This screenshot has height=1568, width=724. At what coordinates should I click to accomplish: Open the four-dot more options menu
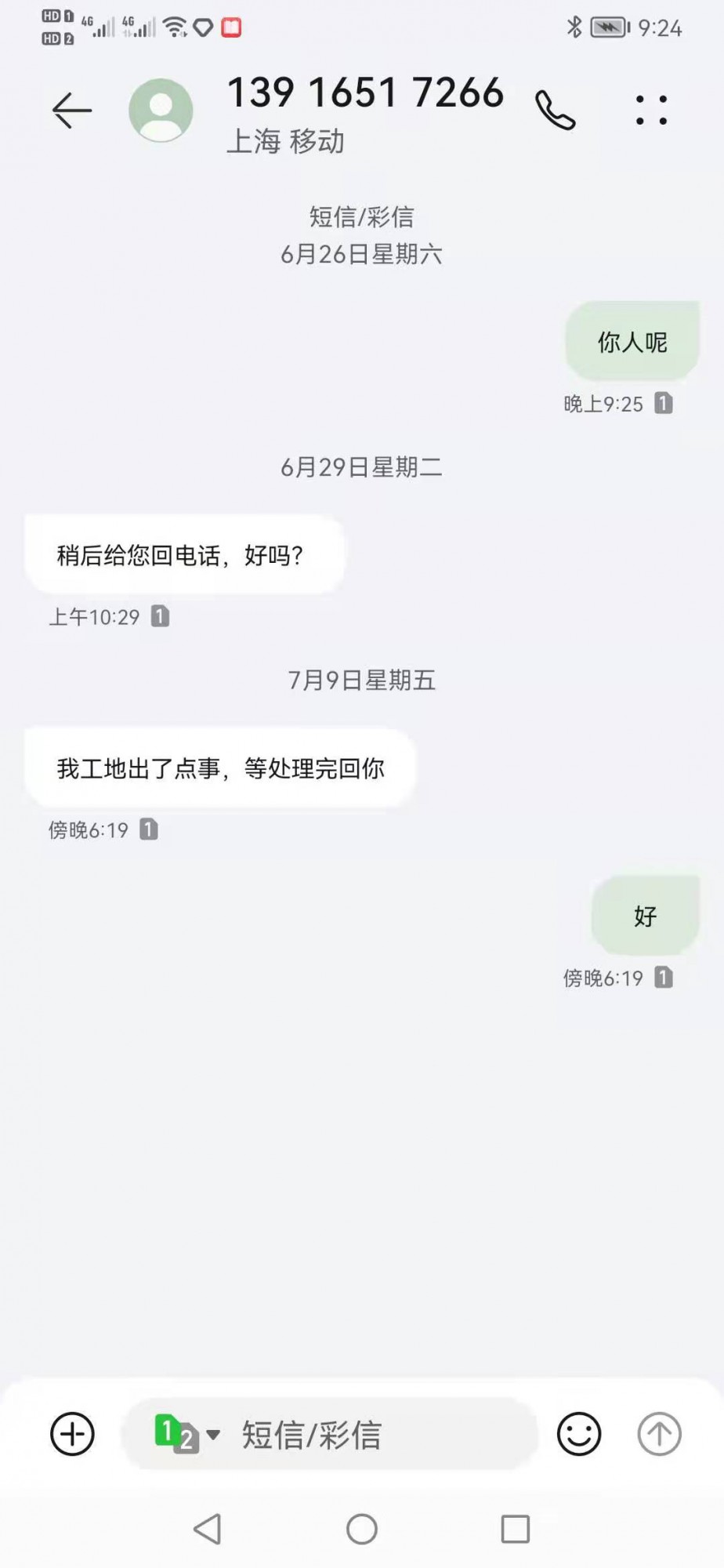coord(651,110)
